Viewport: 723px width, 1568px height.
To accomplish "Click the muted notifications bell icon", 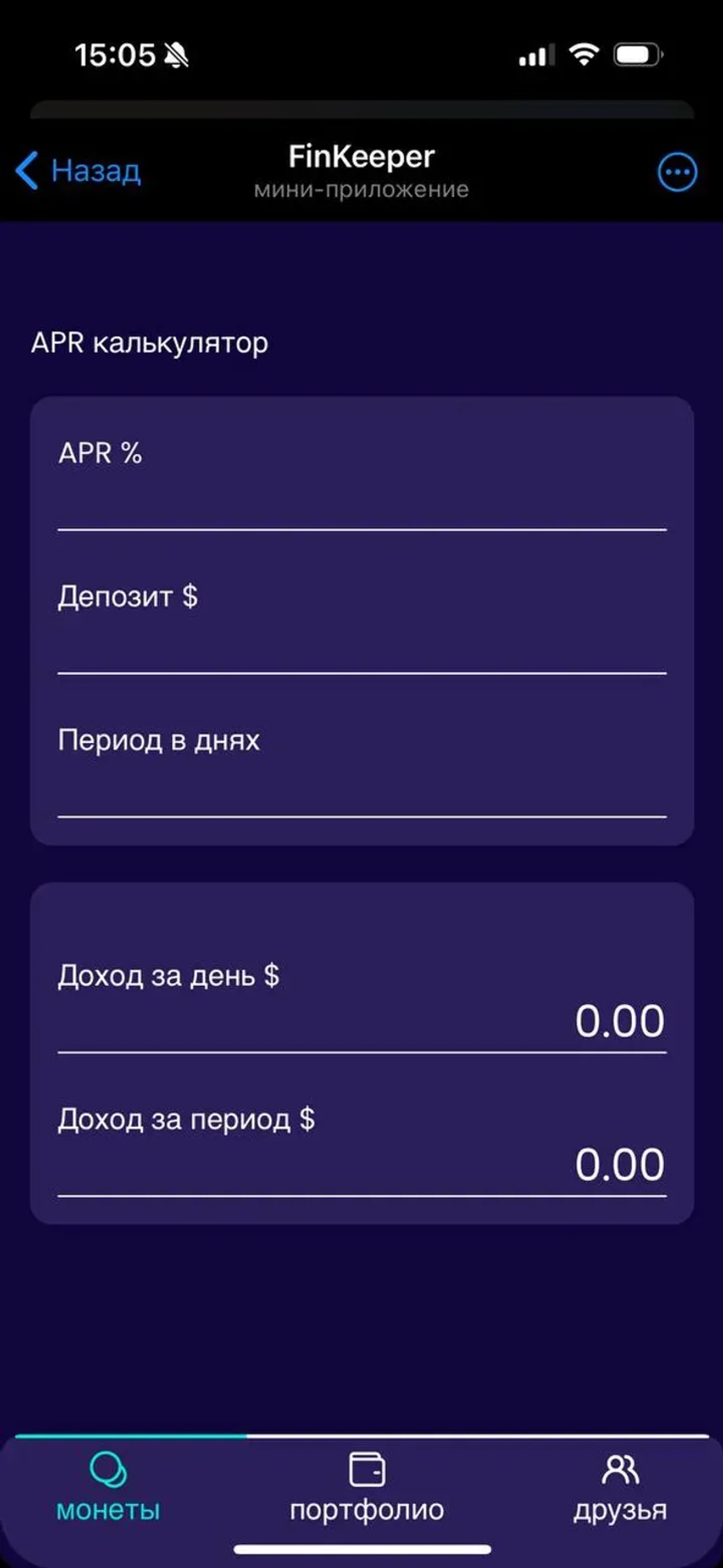I will pyautogui.click(x=175, y=55).
